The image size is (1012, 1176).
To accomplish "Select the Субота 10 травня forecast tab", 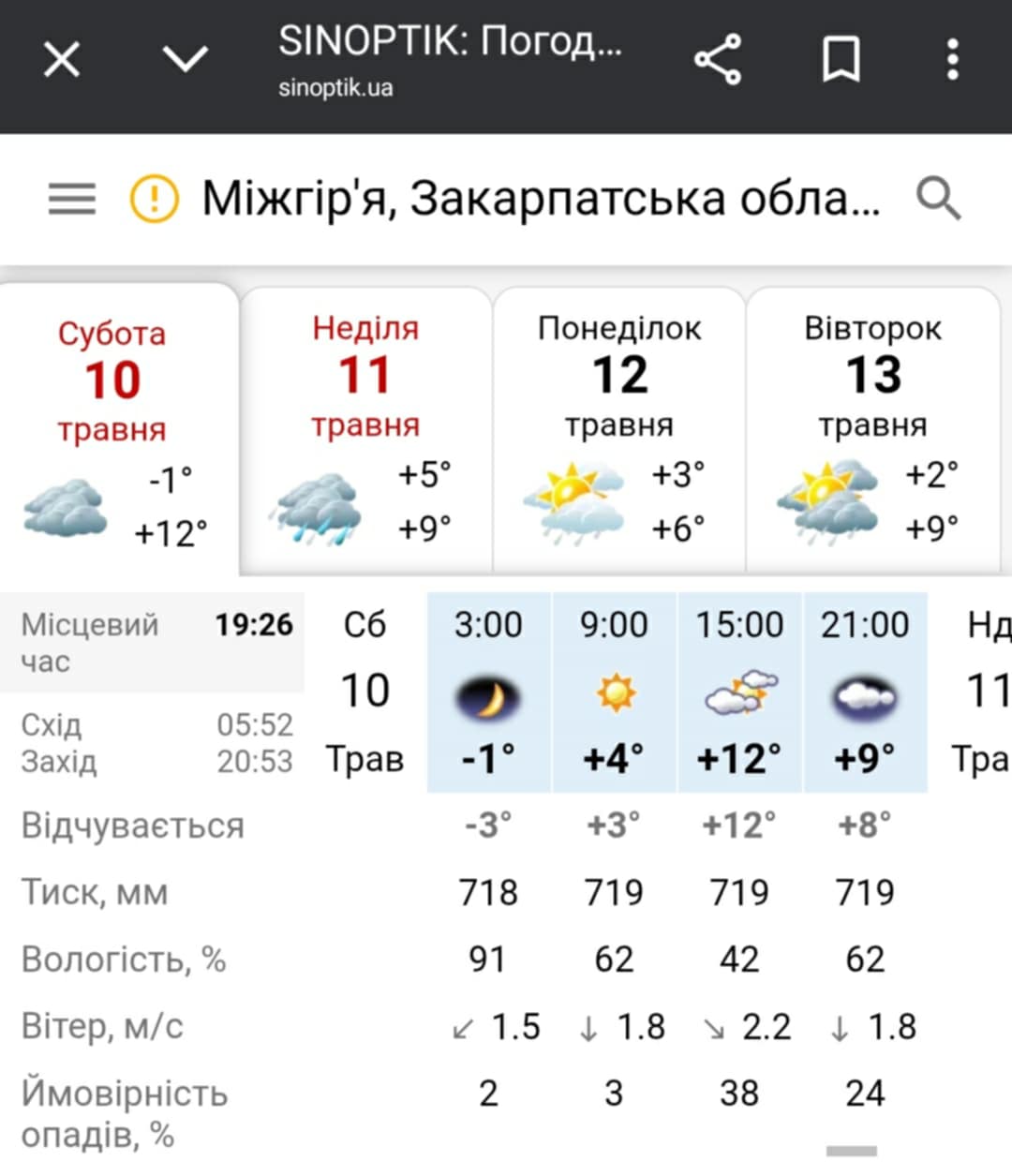I will [x=117, y=431].
